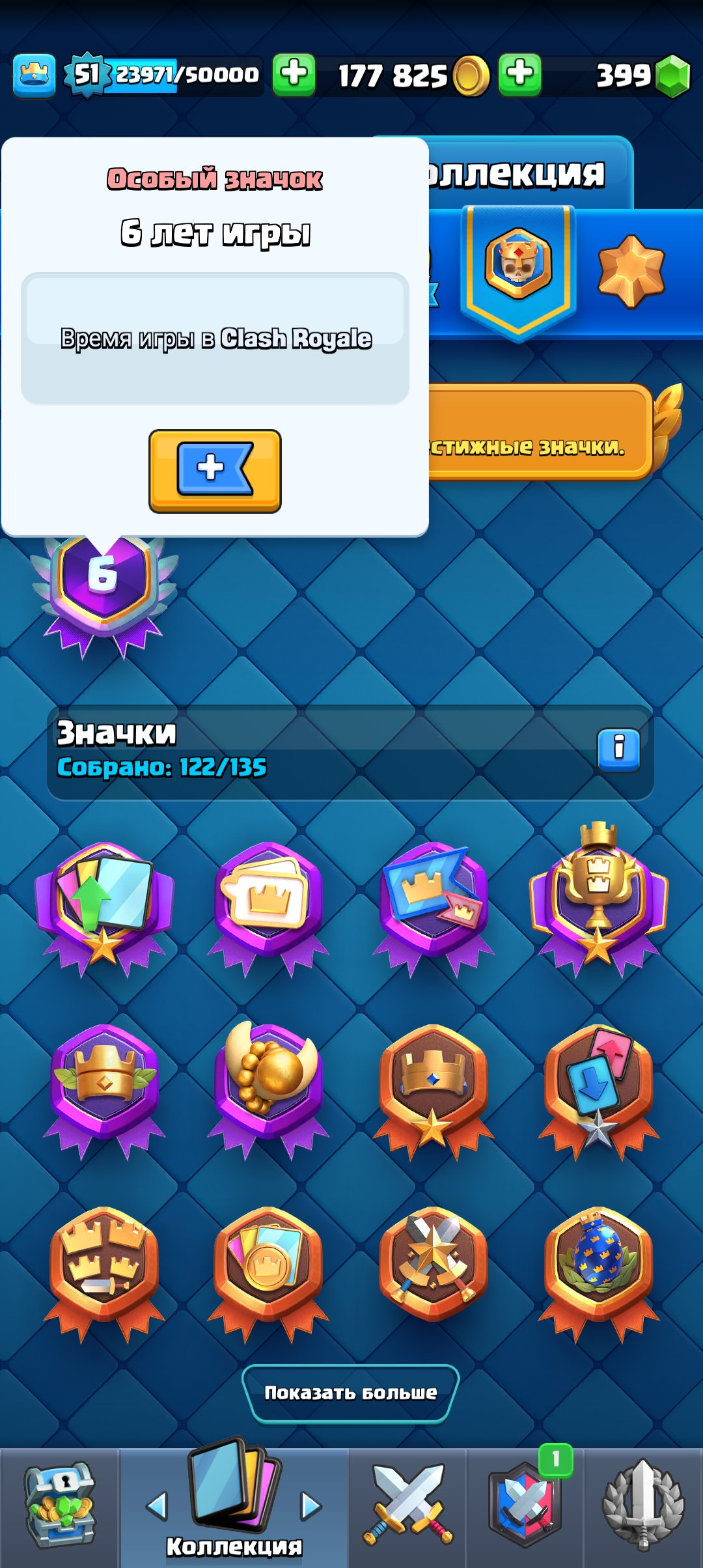
Task: Open the badges info button
Action: coord(618,749)
